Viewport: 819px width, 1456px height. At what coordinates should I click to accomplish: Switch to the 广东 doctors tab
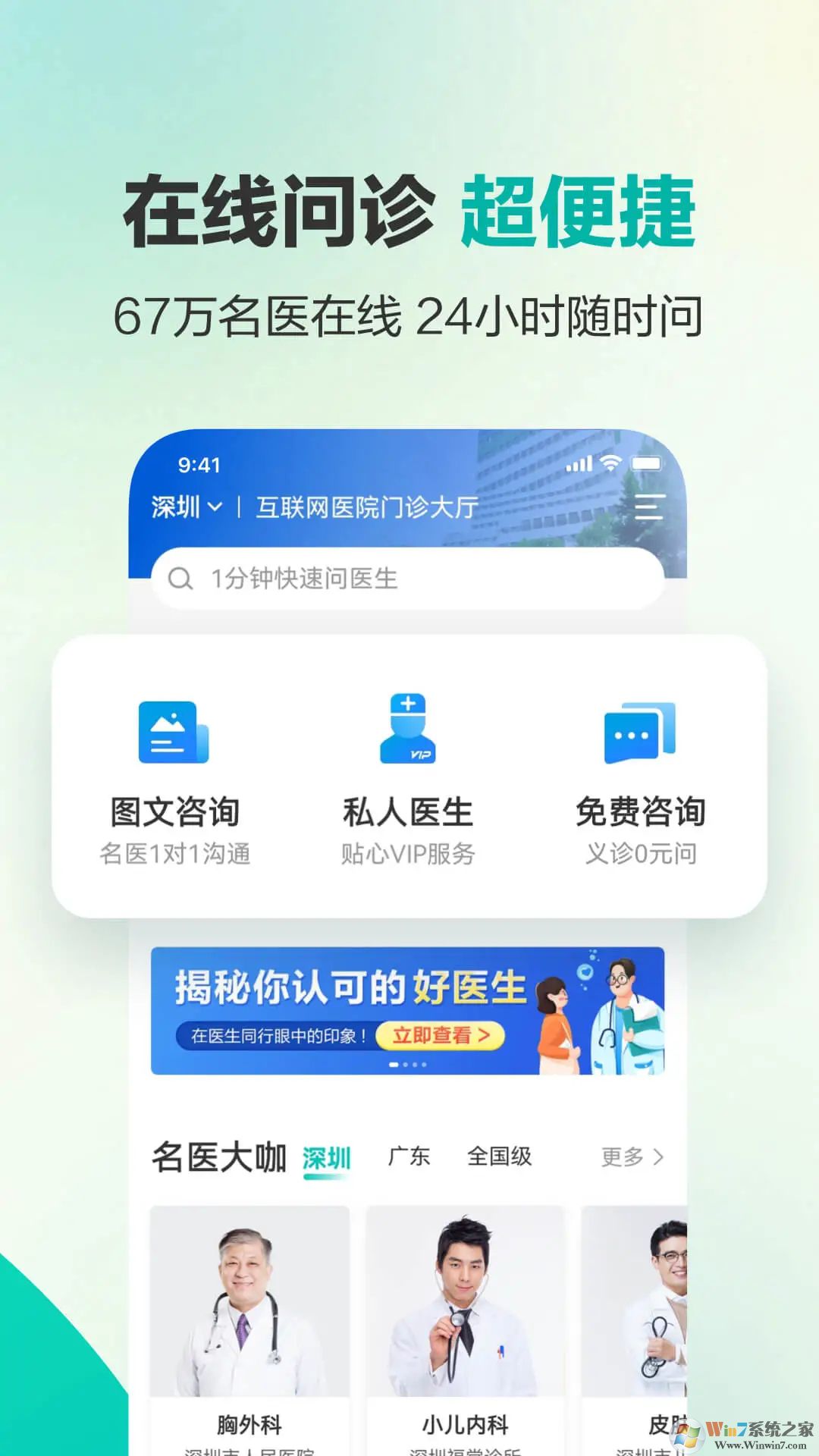(409, 1156)
